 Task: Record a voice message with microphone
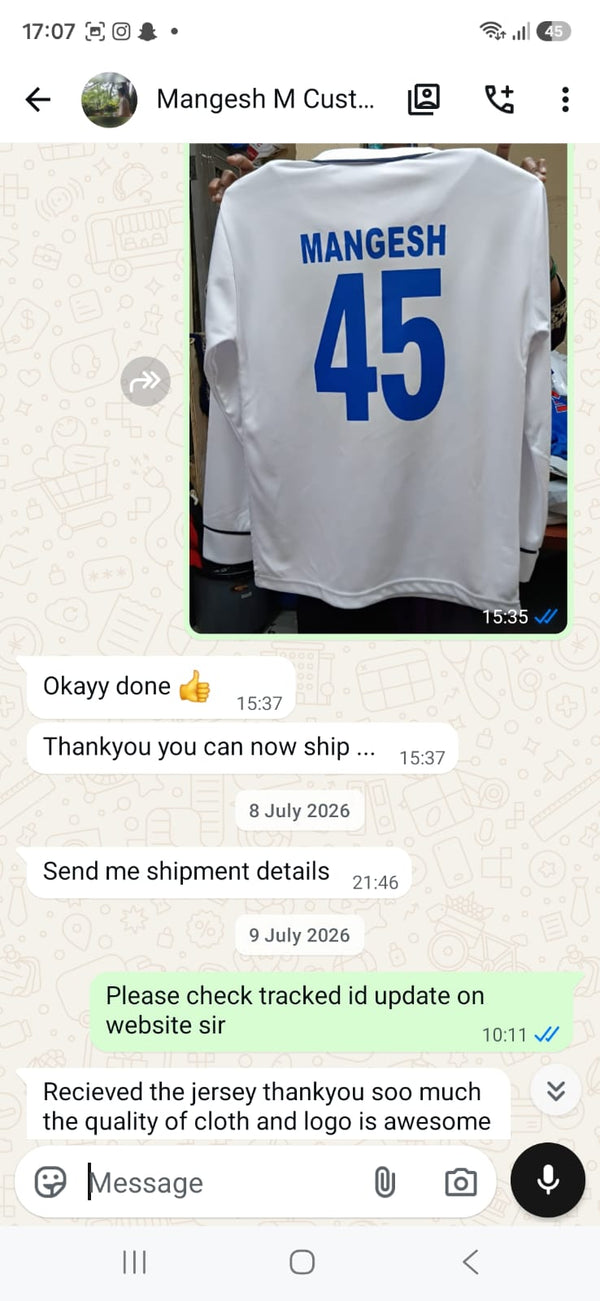[x=548, y=1180]
